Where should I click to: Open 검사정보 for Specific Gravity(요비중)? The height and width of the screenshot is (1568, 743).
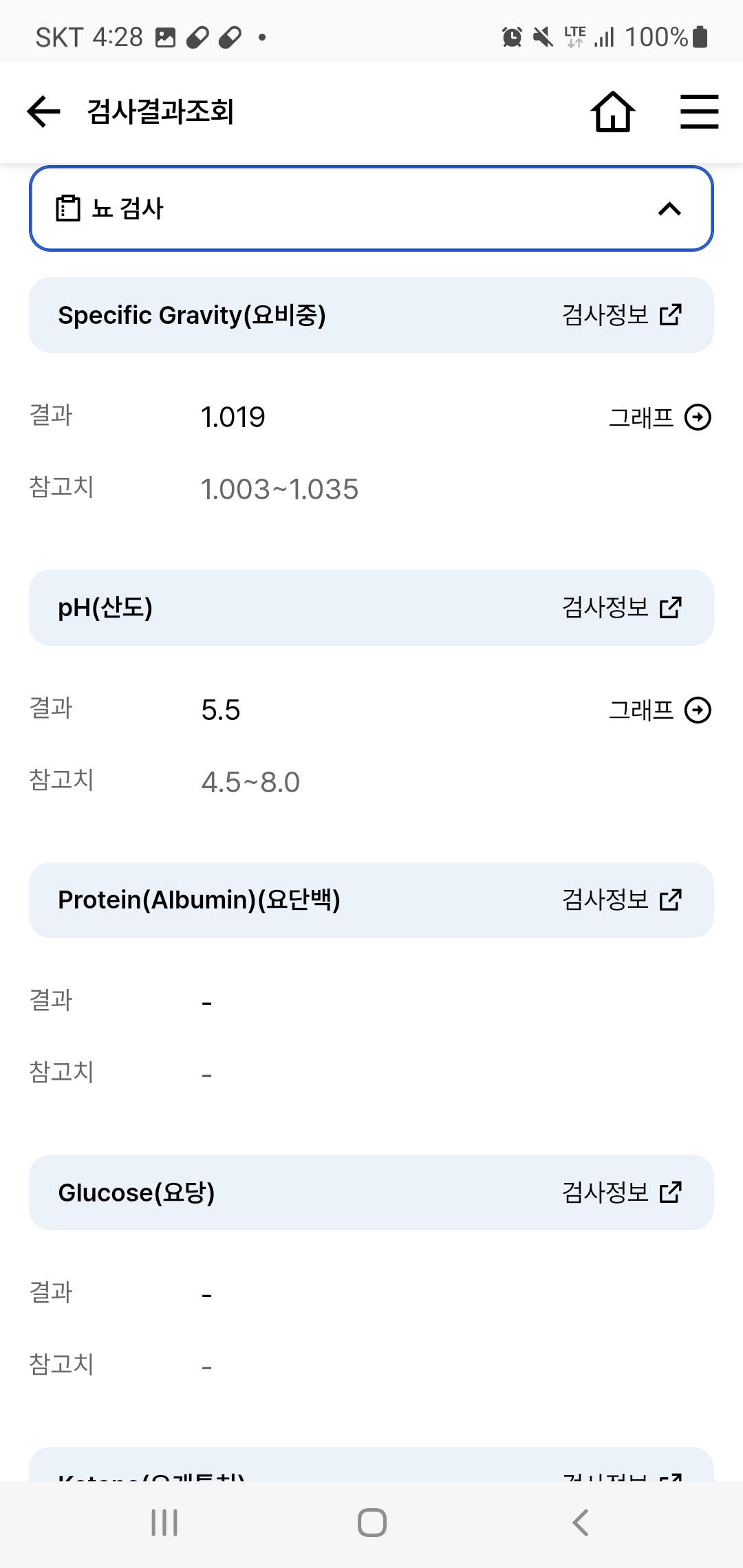coord(621,315)
